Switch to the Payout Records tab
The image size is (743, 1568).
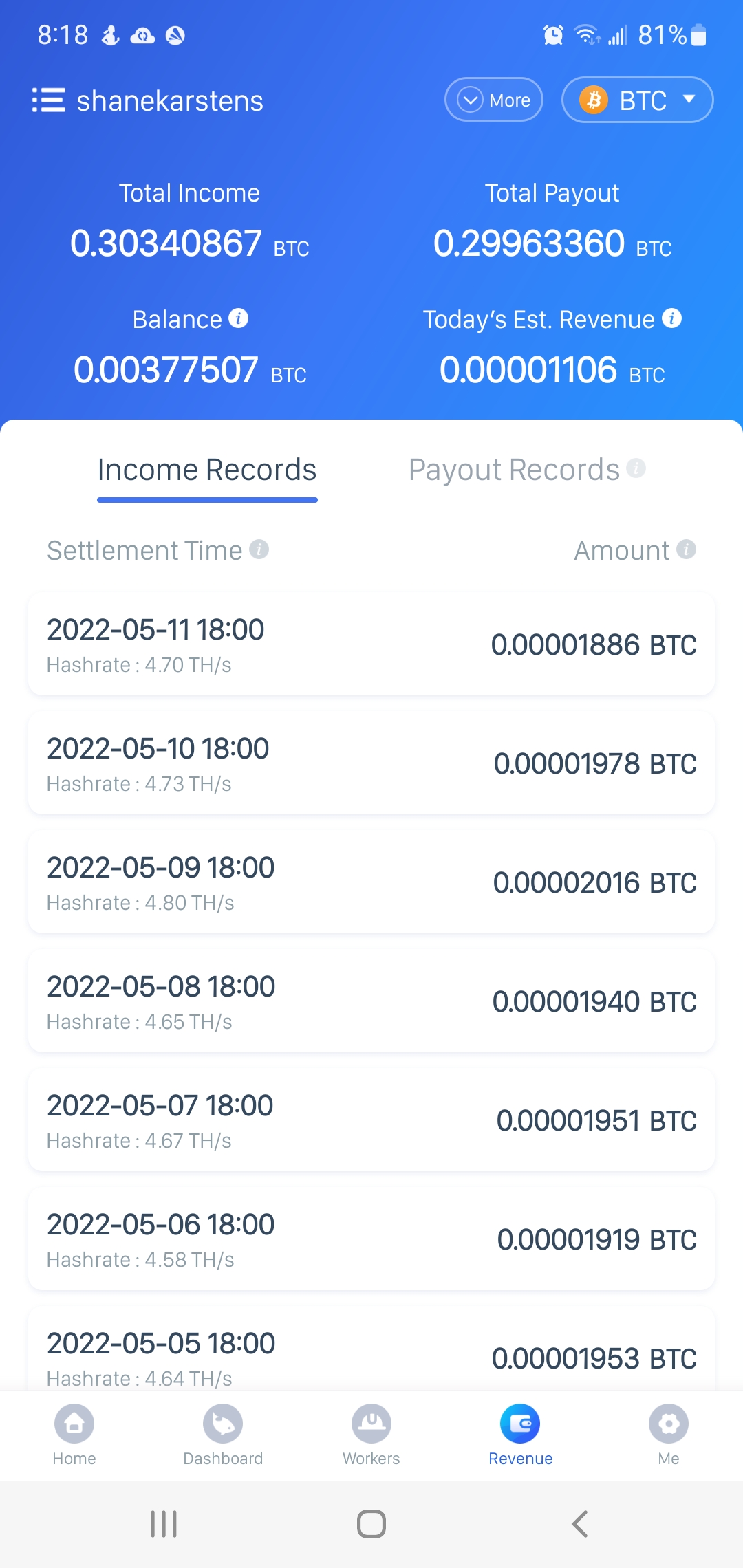coord(514,470)
